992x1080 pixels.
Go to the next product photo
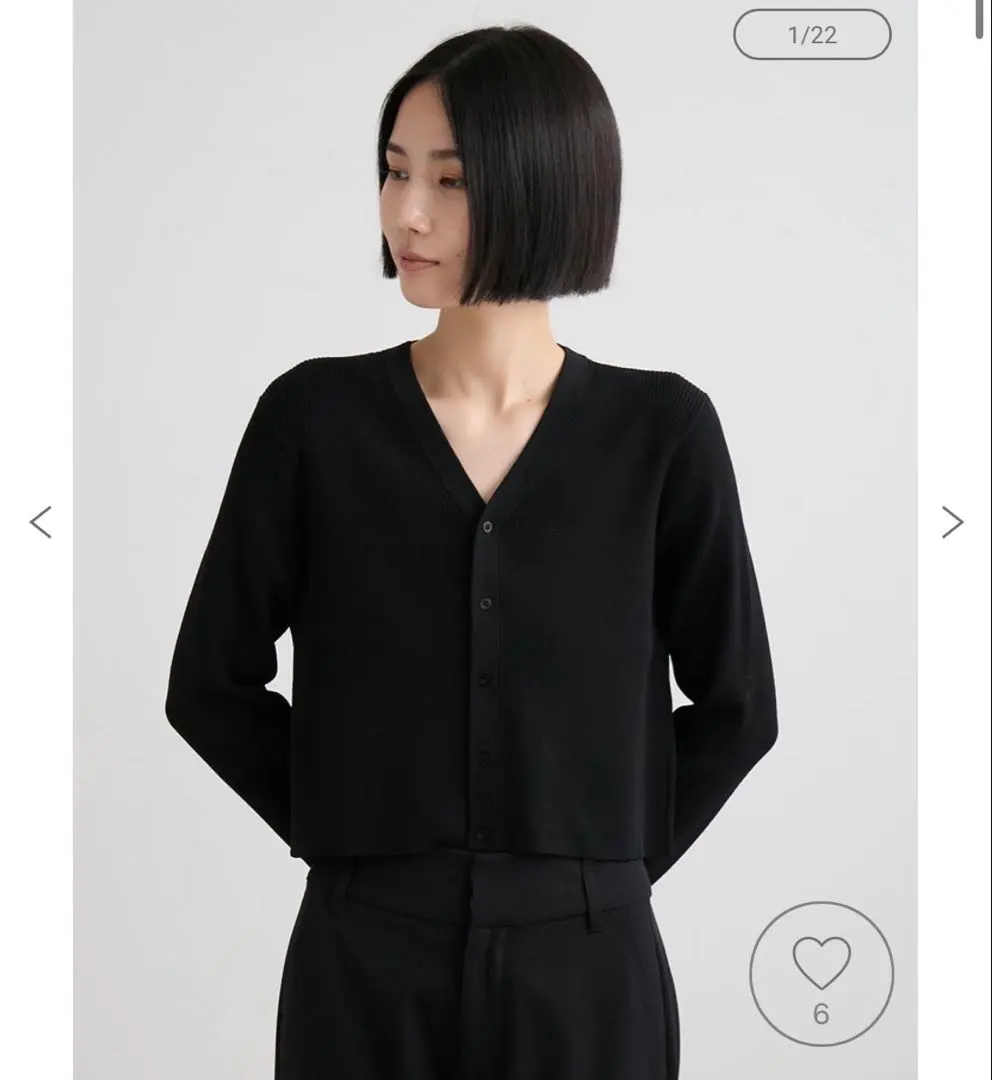952,522
